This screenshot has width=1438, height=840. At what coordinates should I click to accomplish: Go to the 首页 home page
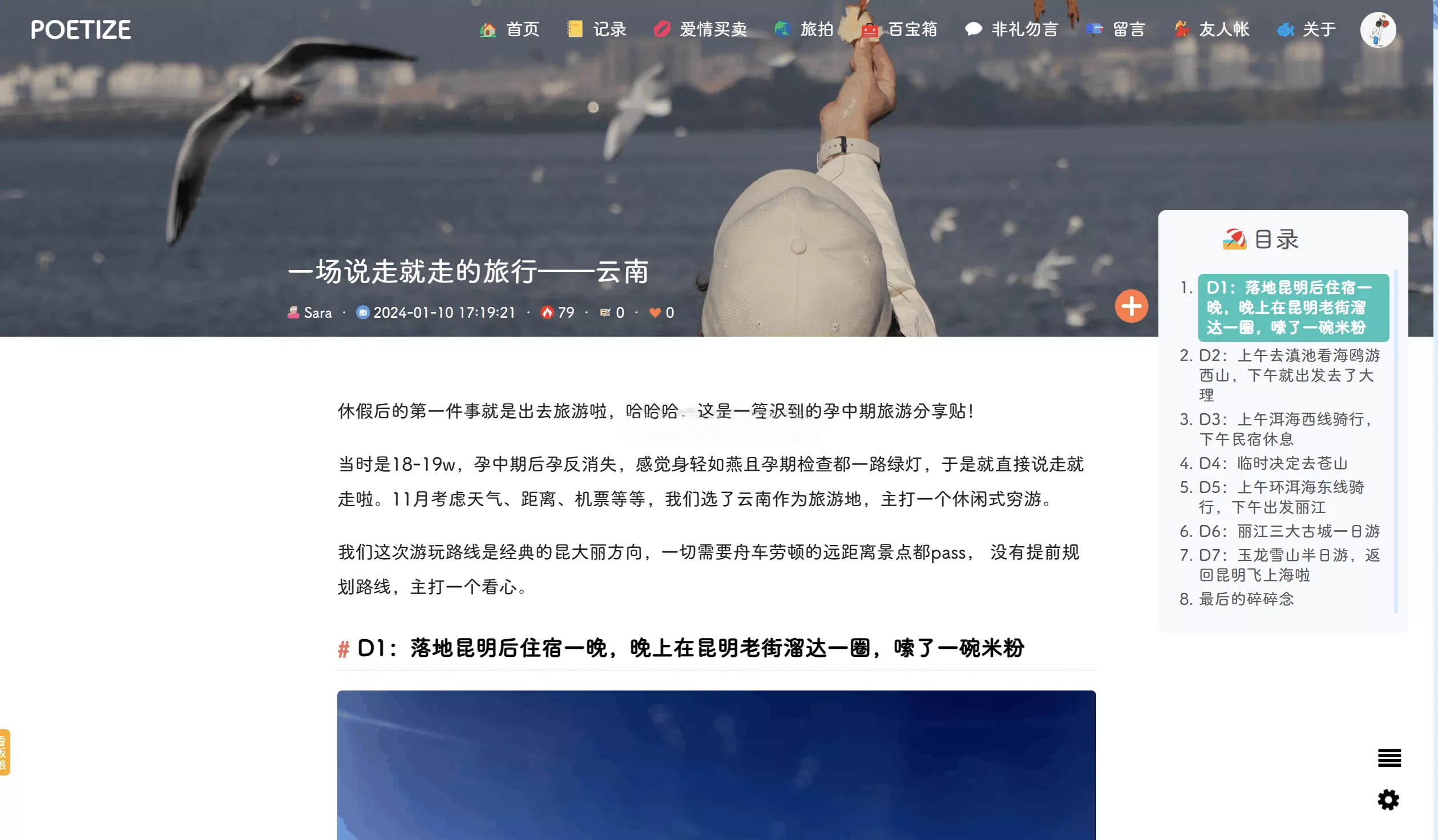510,29
